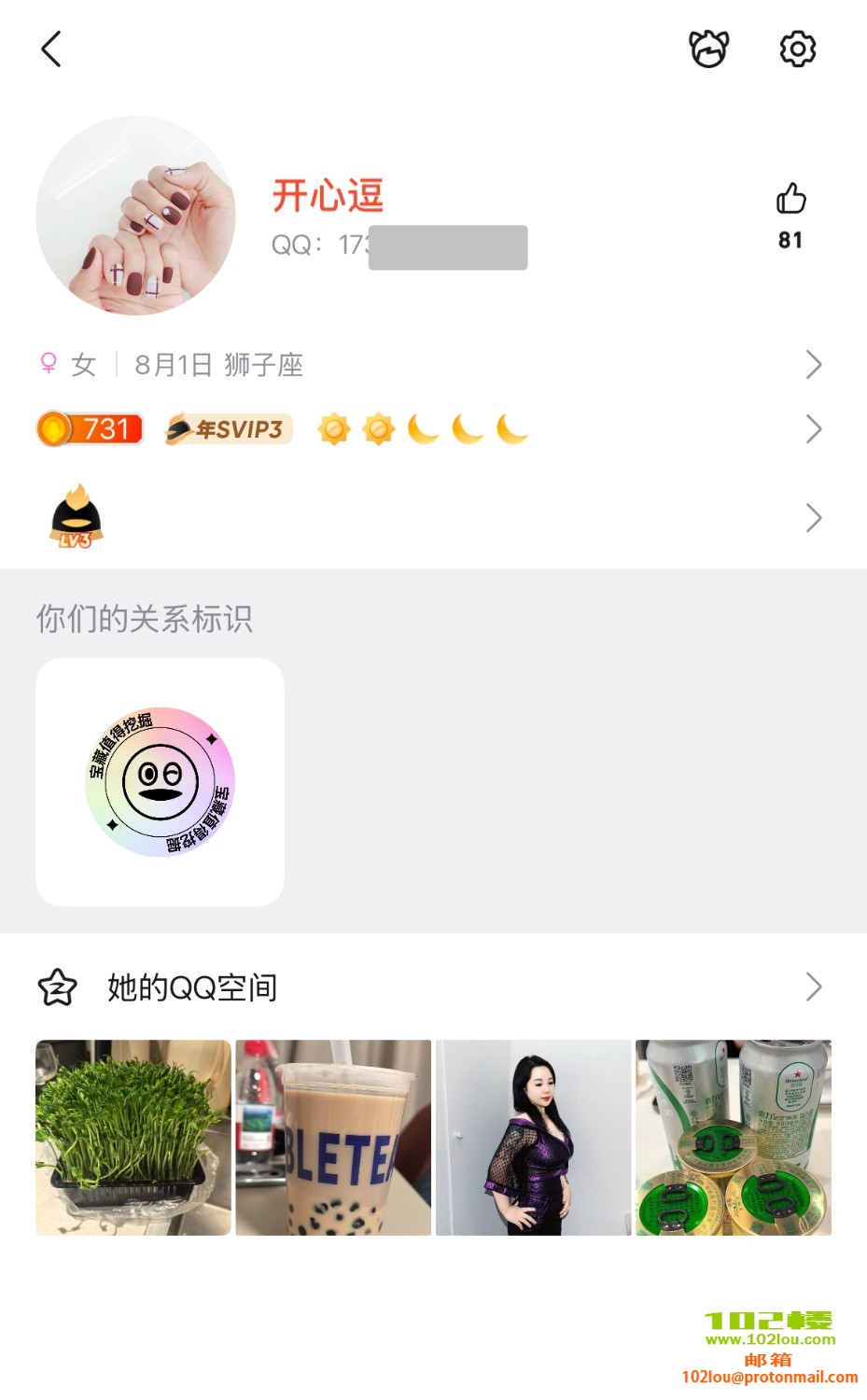Open profile settings gear
This screenshot has height=1400, width=867.
797,49
